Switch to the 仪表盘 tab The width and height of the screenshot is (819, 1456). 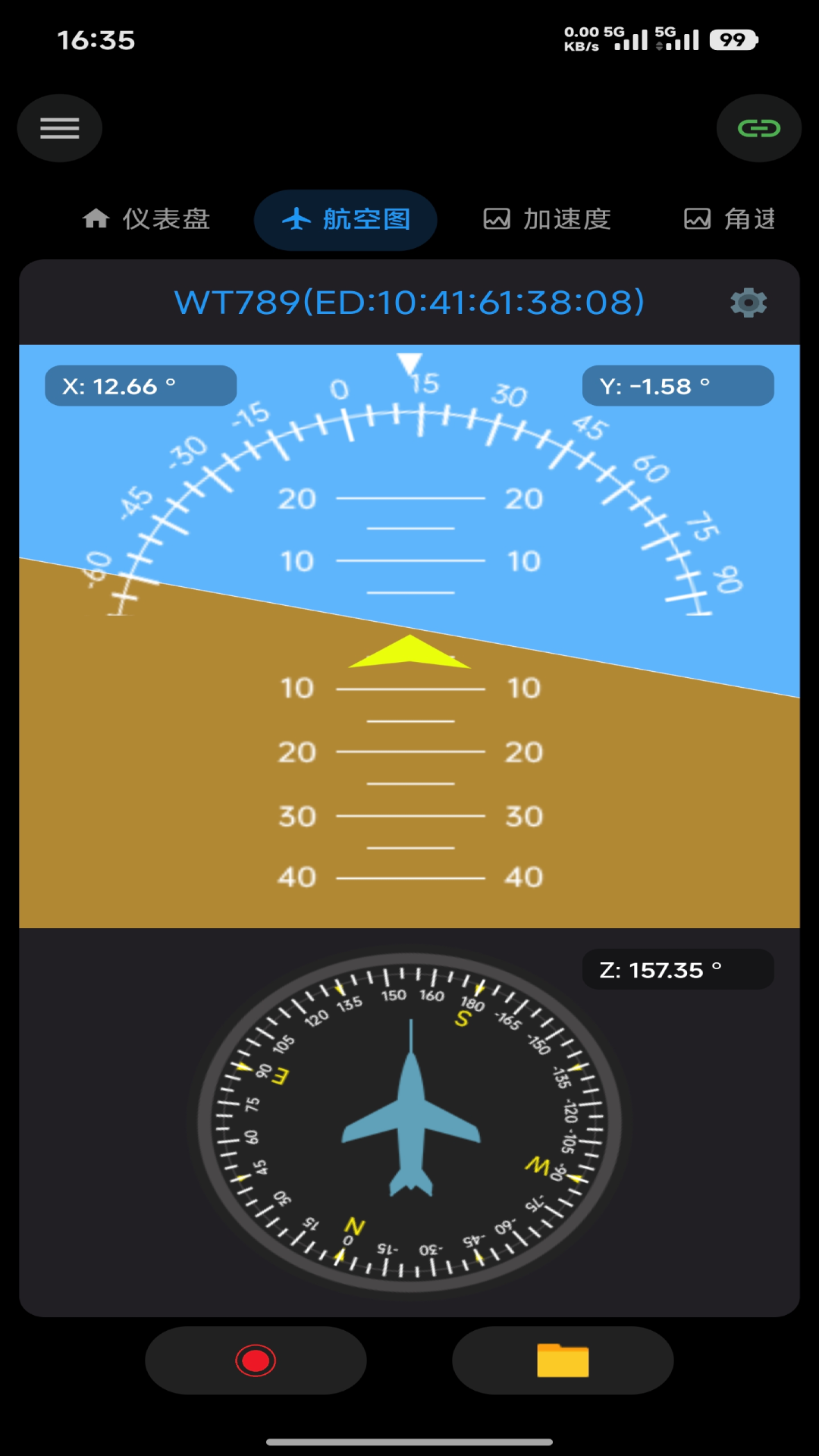click(x=146, y=219)
